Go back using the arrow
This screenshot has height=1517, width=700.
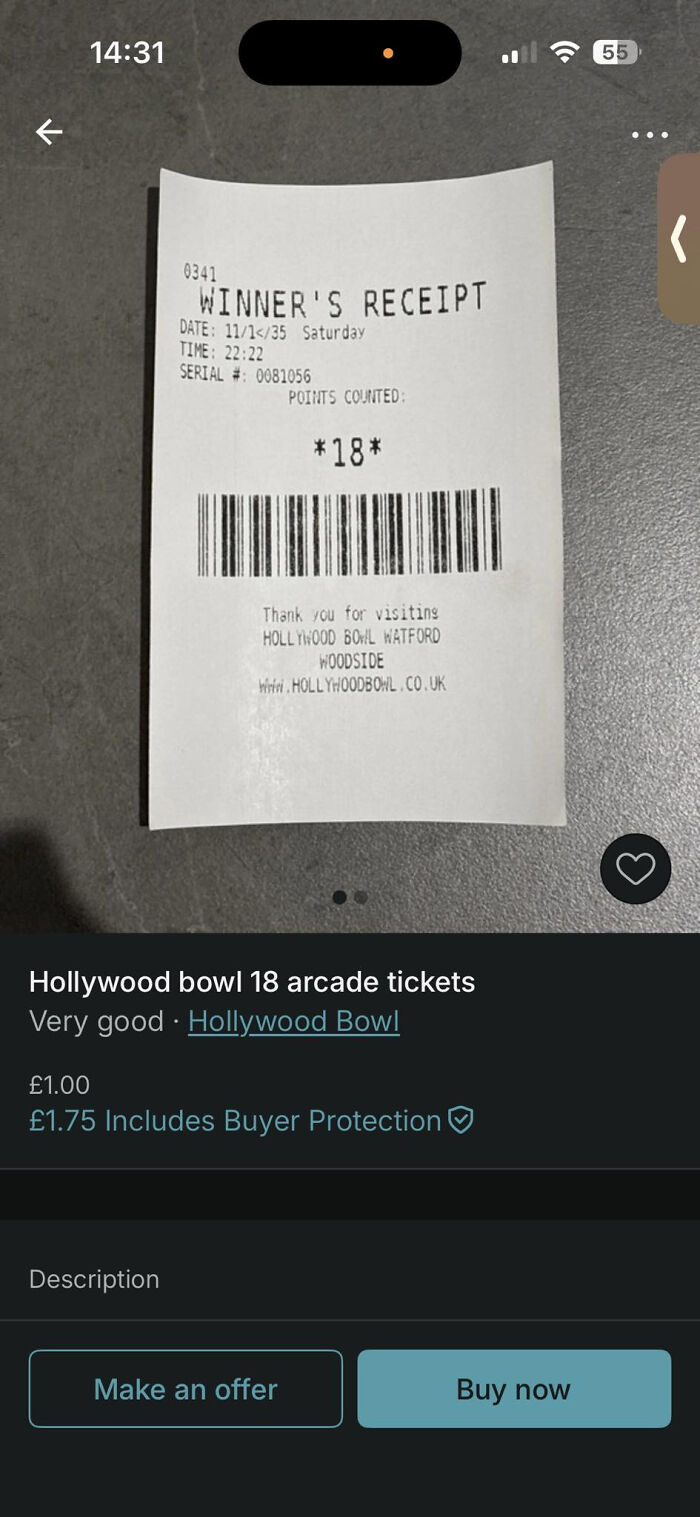49,132
